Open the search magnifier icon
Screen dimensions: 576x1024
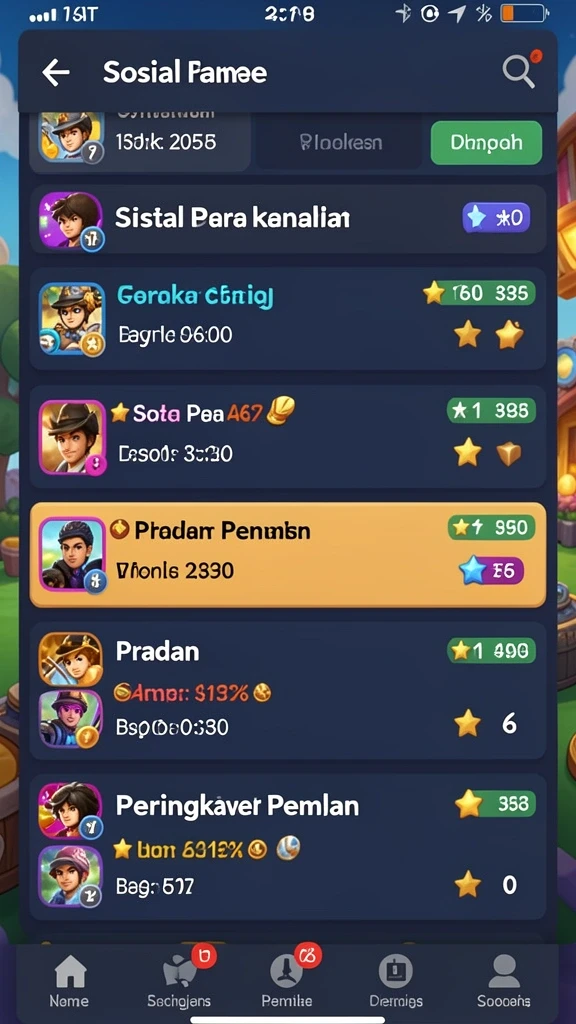click(x=520, y=70)
